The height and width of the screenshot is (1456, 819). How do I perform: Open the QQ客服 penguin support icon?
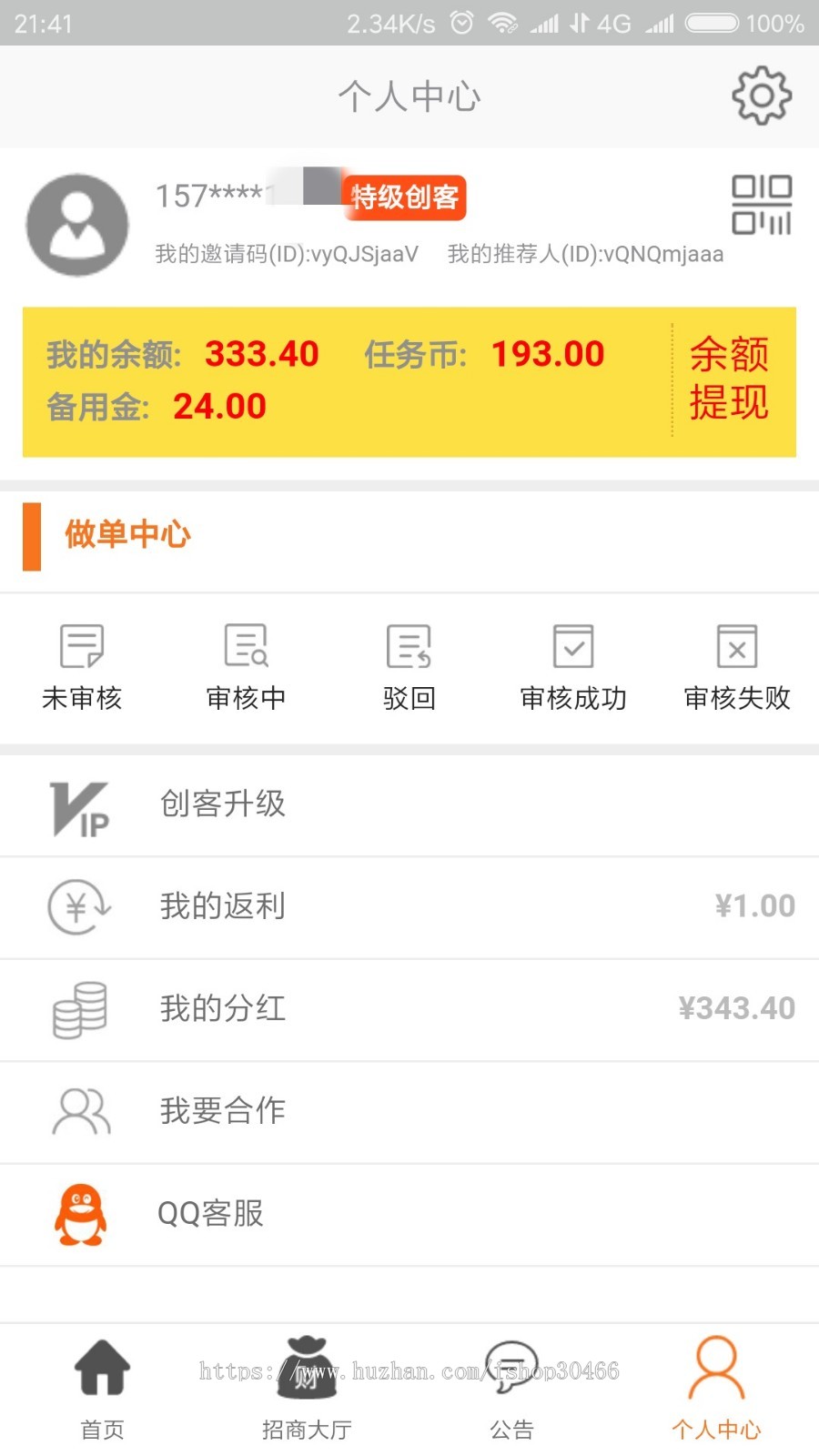(x=79, y=1213)
